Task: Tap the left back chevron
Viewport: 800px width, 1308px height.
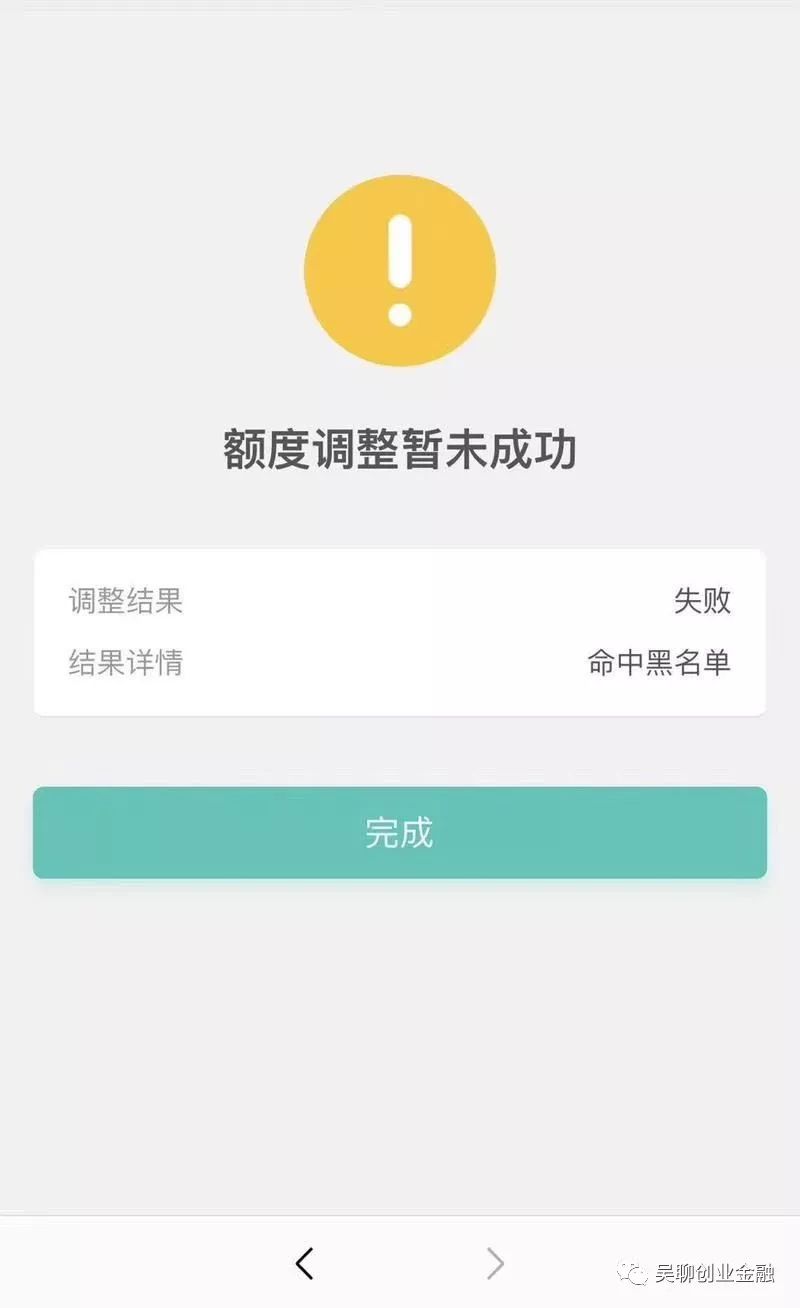Action: tap(303, 1263)
